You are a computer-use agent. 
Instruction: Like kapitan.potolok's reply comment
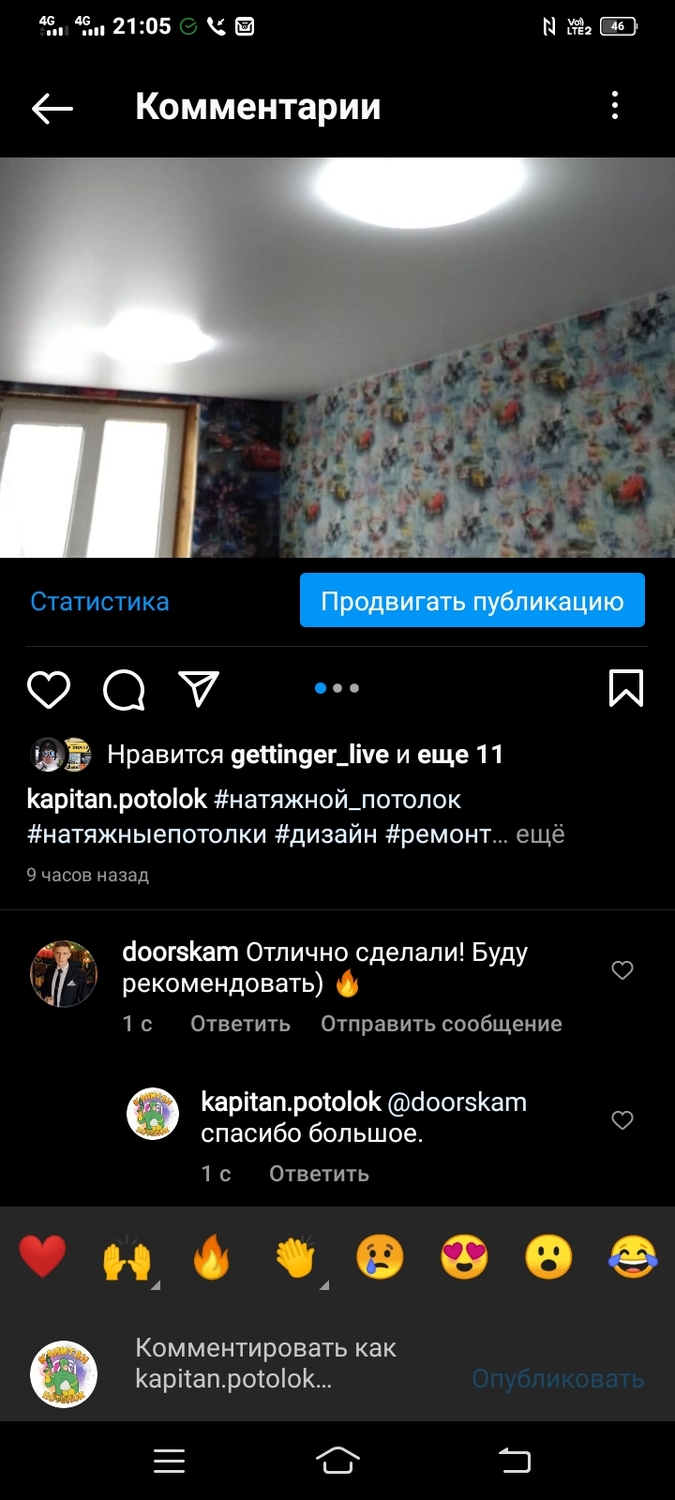click(x=622, y=1120)
